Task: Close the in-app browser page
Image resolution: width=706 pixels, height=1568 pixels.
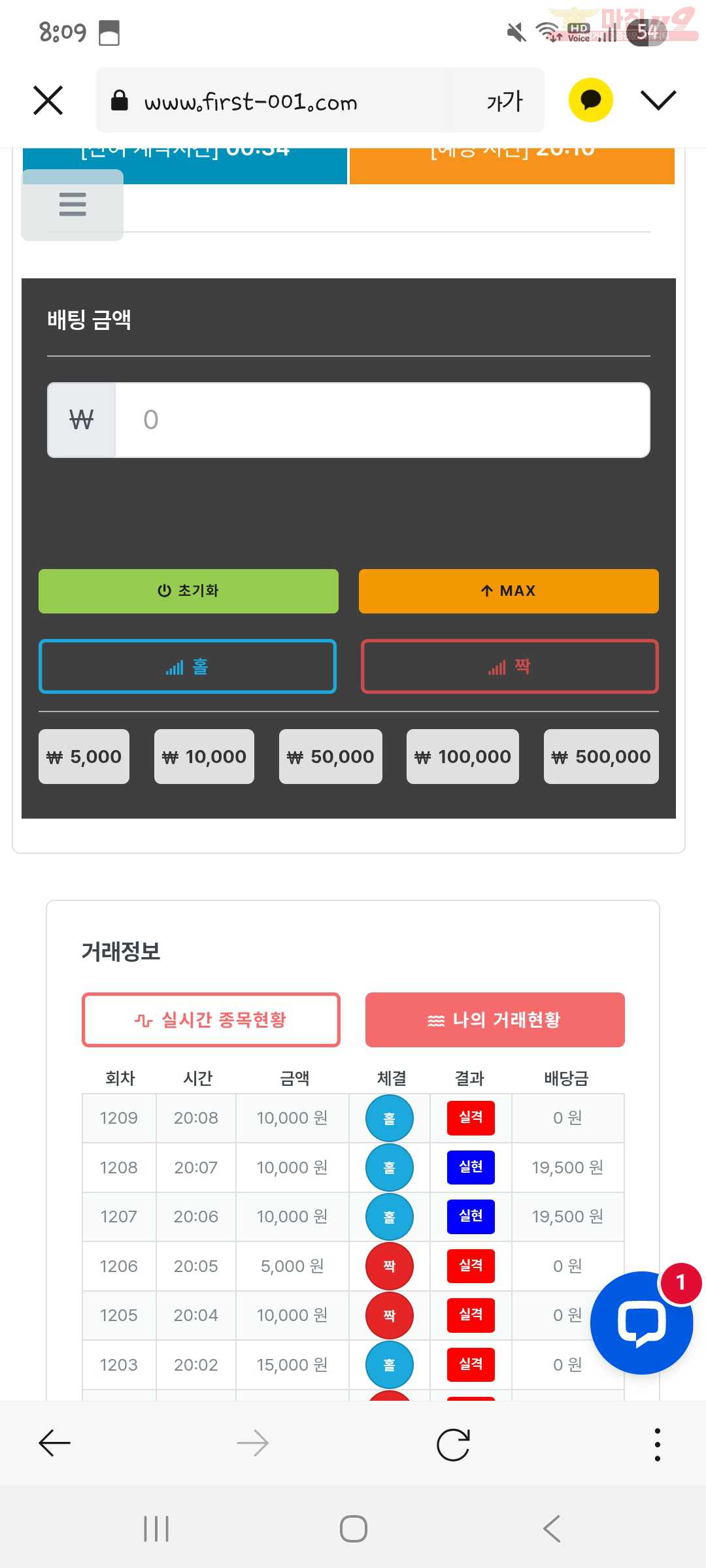Action: (x=48, y=100)
